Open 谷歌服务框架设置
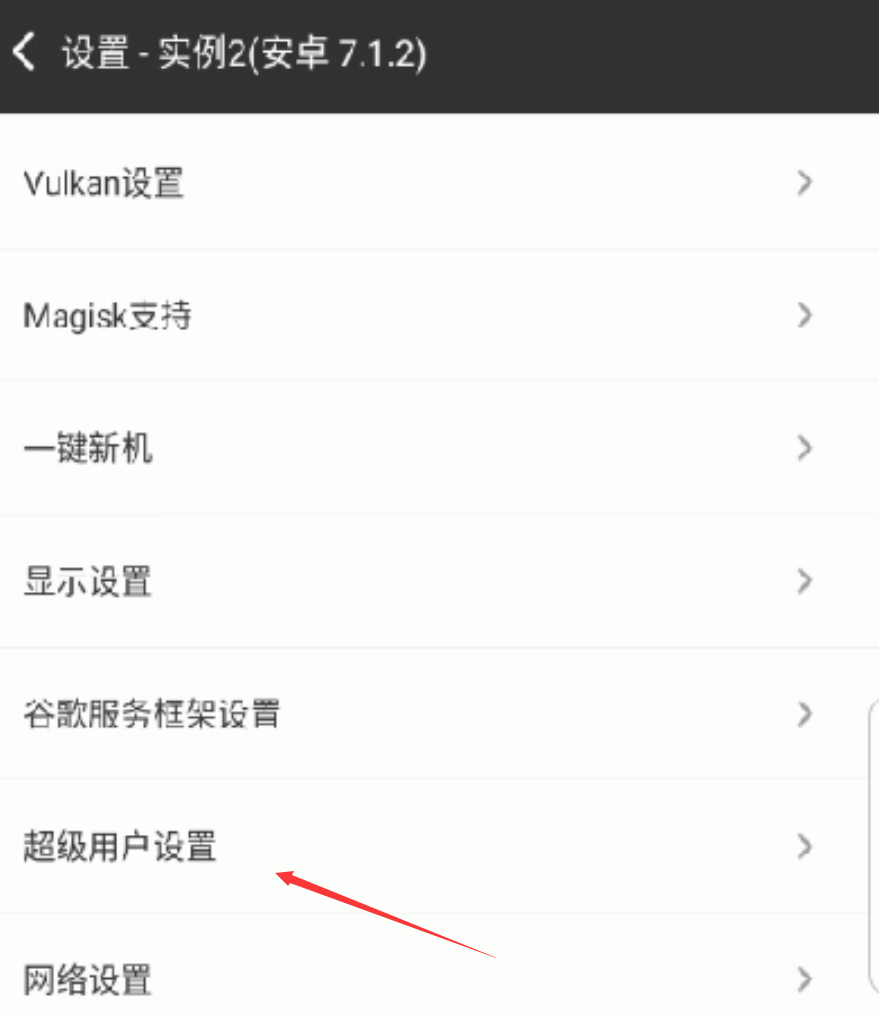 click(x=420, y=714)
